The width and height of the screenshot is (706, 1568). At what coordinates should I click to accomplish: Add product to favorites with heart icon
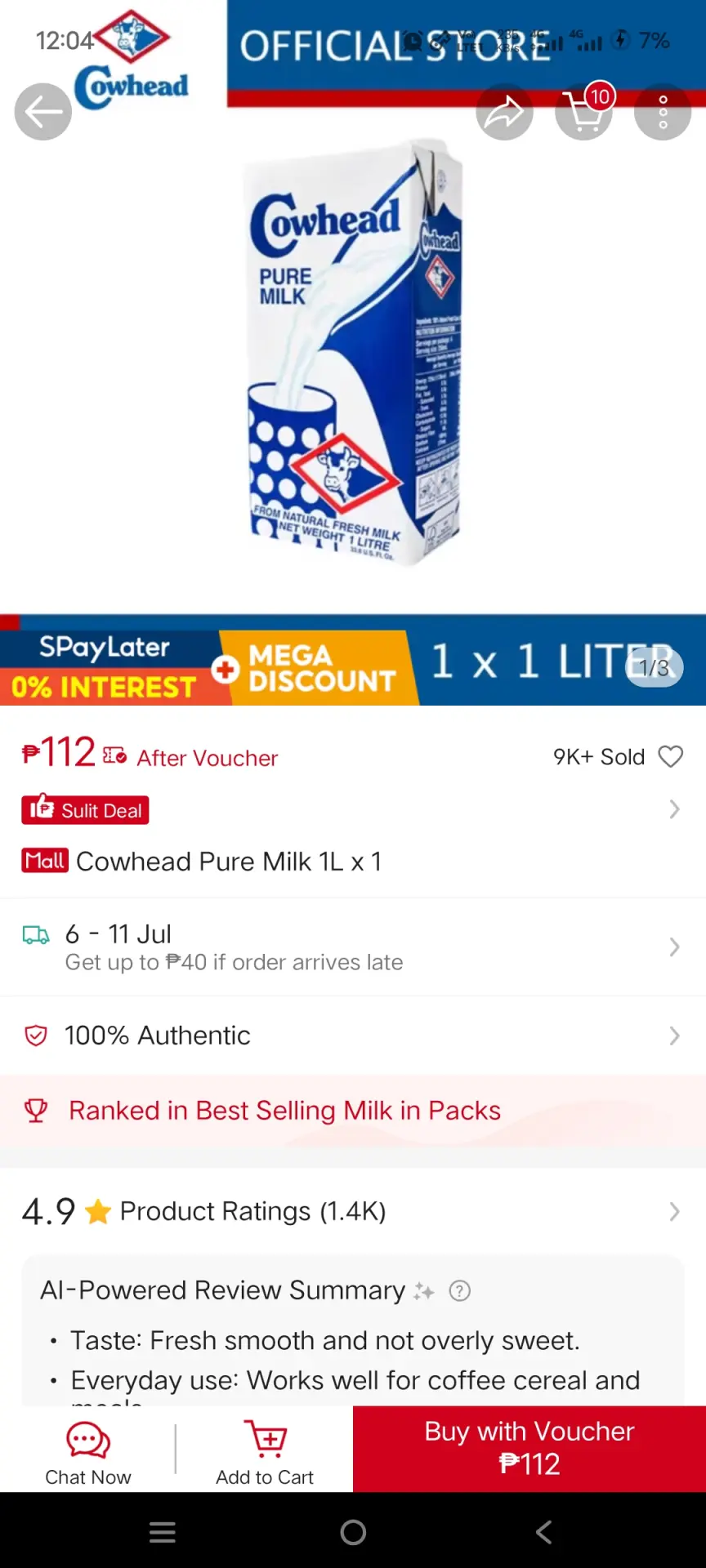[x=671, y=757]
